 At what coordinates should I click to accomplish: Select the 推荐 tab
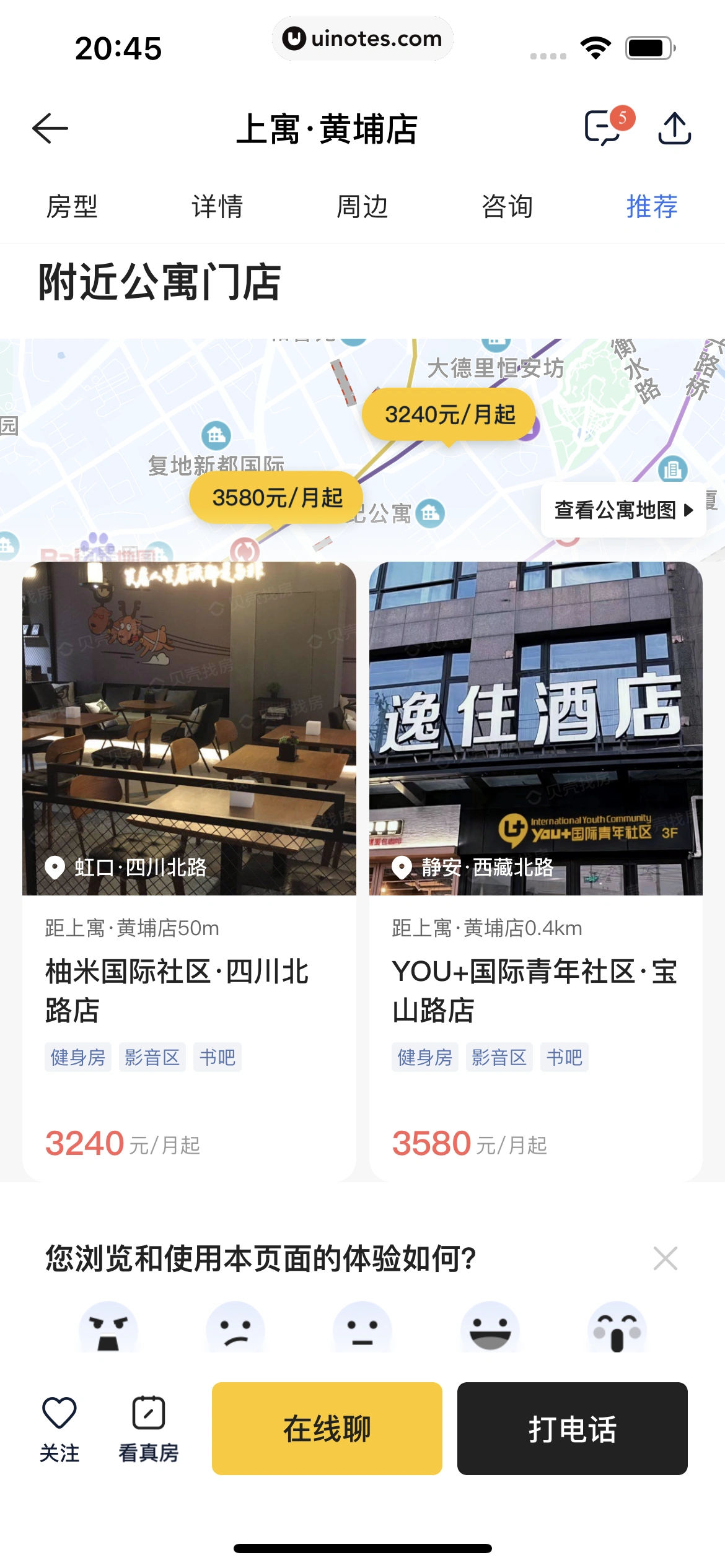[x=652, y=206]
